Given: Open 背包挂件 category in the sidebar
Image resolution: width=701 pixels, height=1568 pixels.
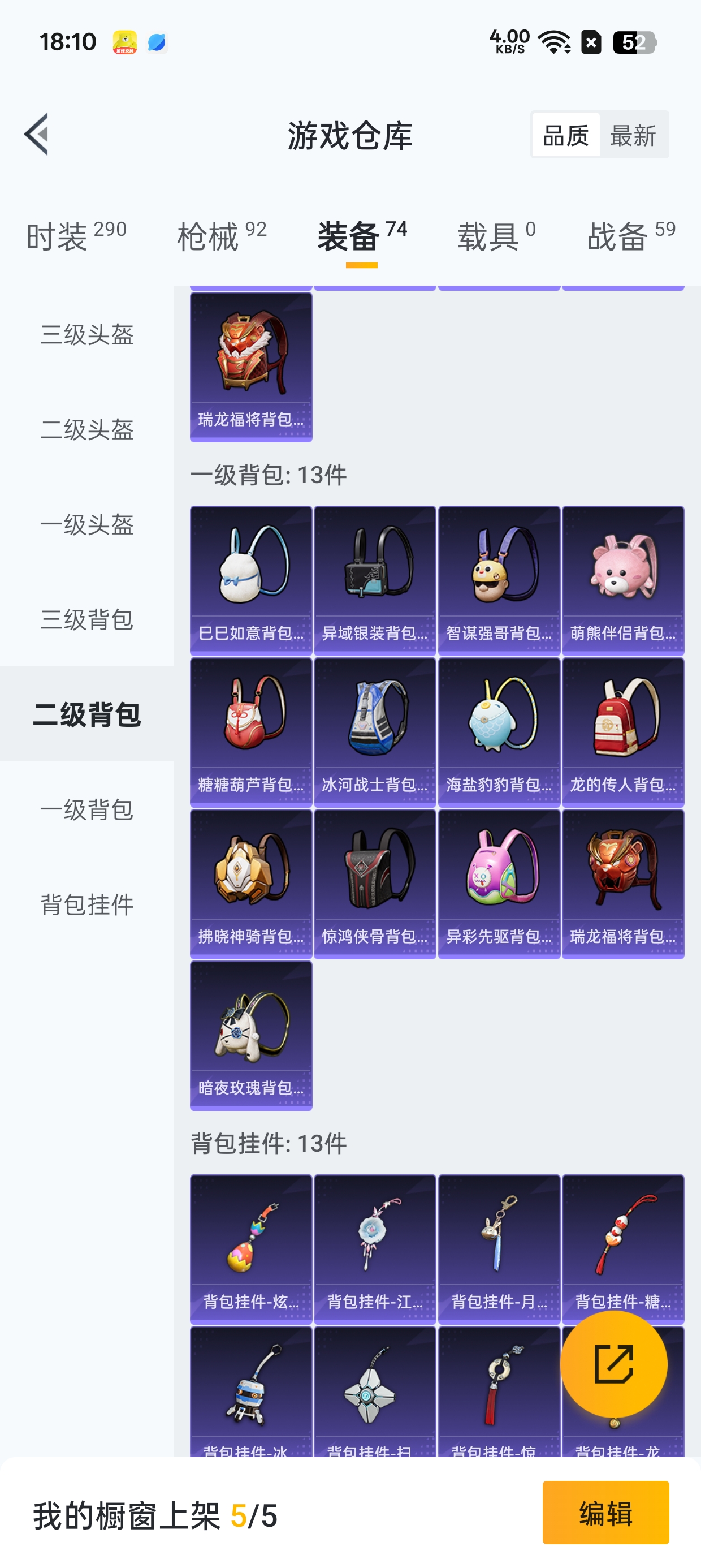Looking at the screenshot, I should [87, 904].
